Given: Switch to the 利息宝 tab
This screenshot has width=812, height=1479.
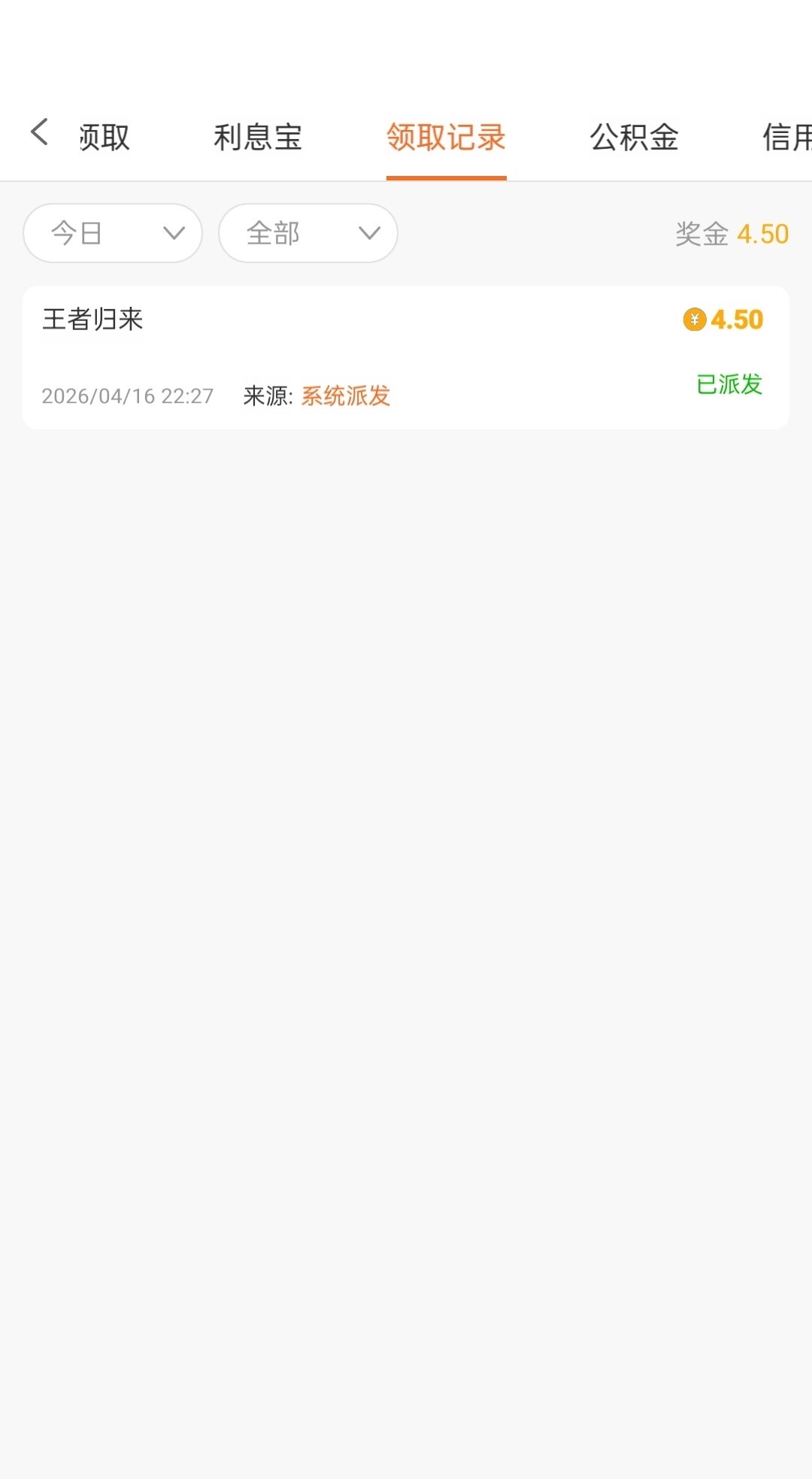Looking at the screenshot, I should (257, 138).
